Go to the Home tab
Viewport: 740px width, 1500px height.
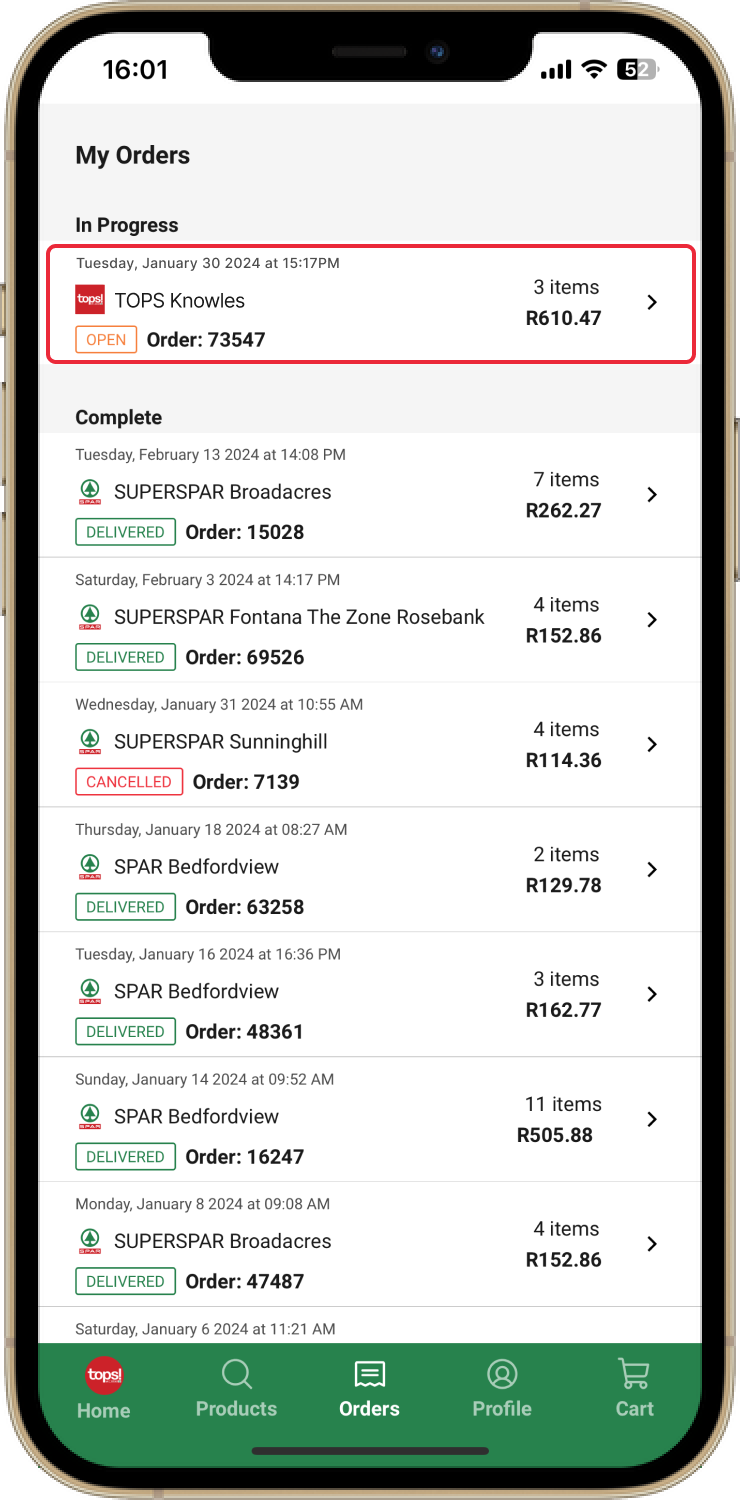(x=104, y=1390)
